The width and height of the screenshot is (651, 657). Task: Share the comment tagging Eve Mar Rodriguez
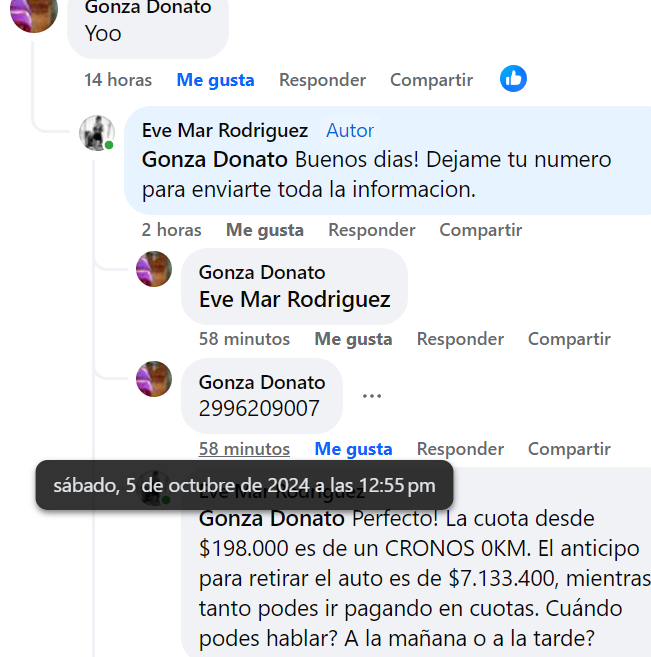click(x=569, y=339)
